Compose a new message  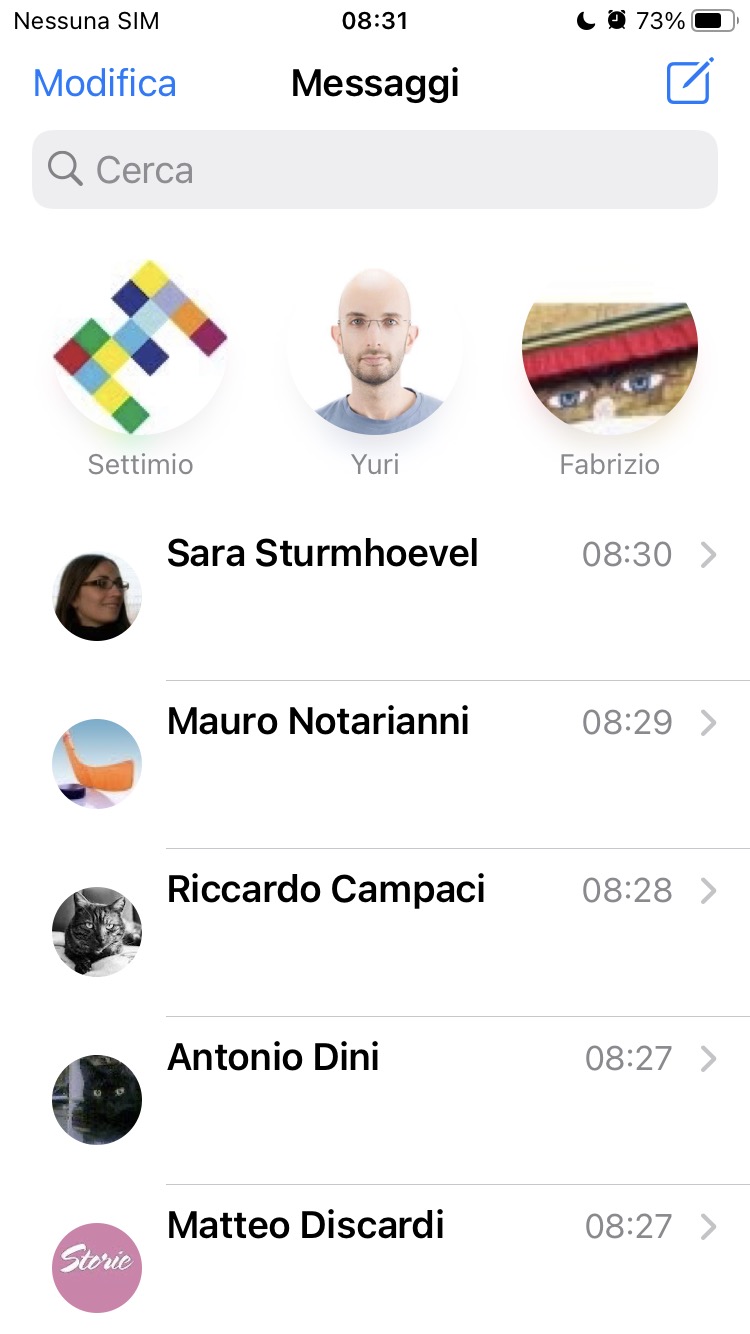point(689,82)
